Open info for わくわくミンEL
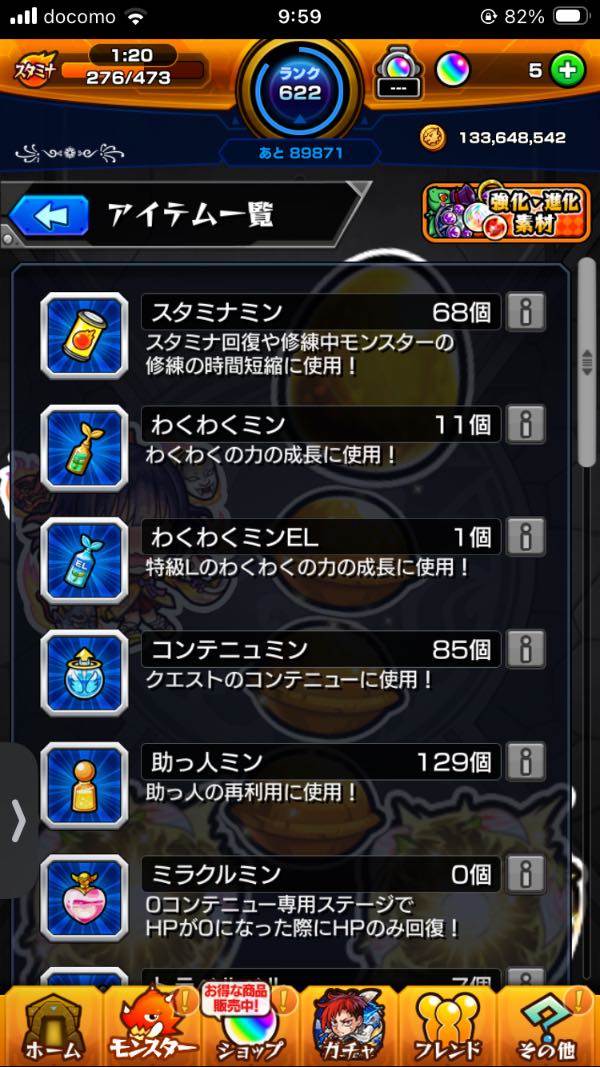Screen dimensions: 600x1067 [525, 537]
